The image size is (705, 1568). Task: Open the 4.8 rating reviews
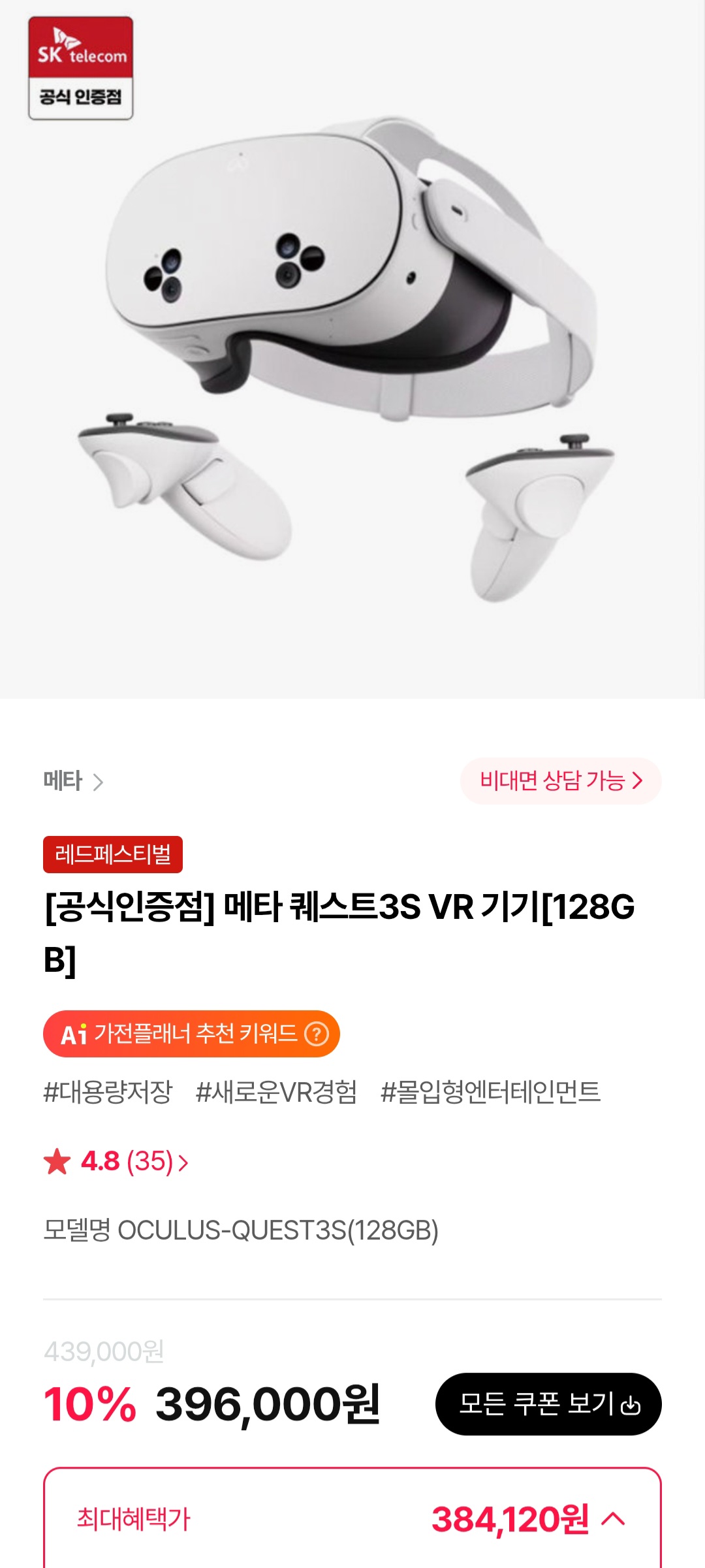(116, 1162)
